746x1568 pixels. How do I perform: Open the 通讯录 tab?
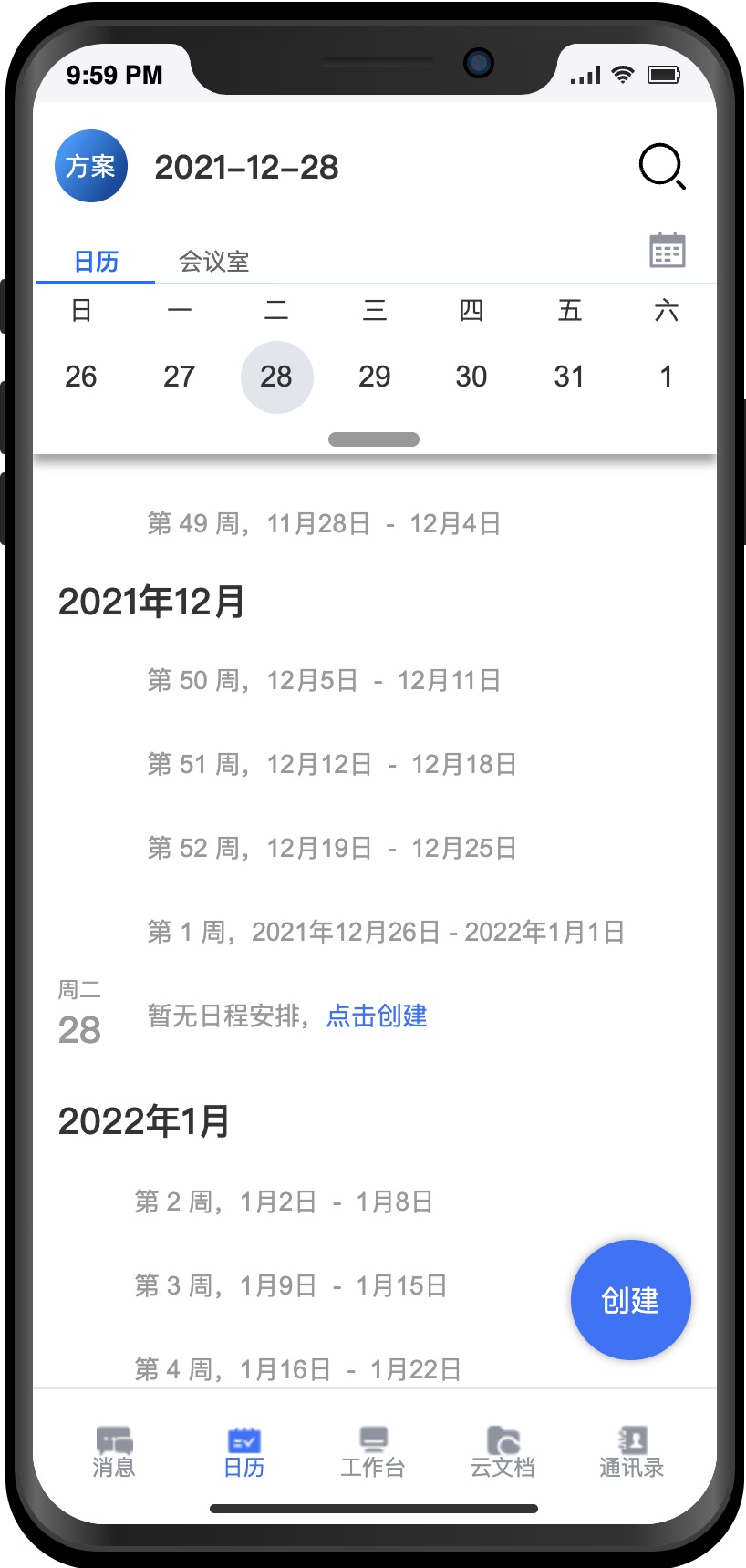tap(632, 1452)
